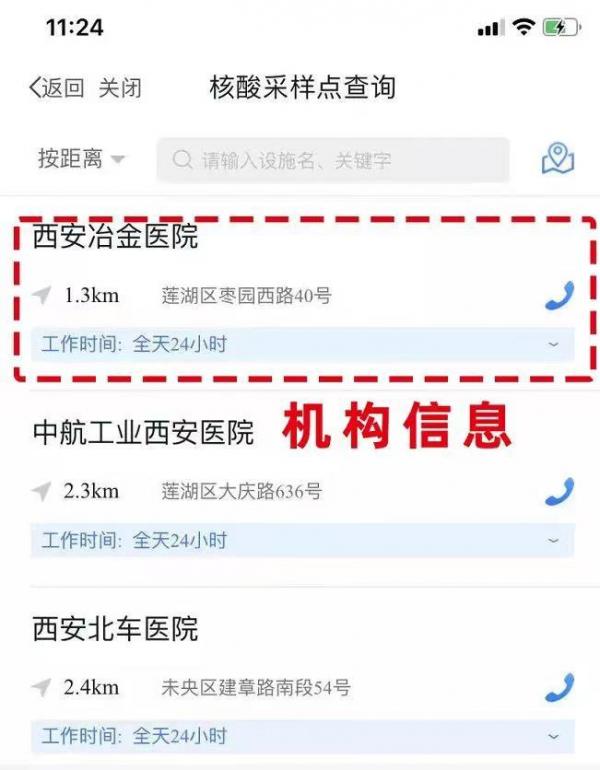600x770 pixels.
Task: Call 中航工业西安医院 via phone icon
Action: (560, 491)
